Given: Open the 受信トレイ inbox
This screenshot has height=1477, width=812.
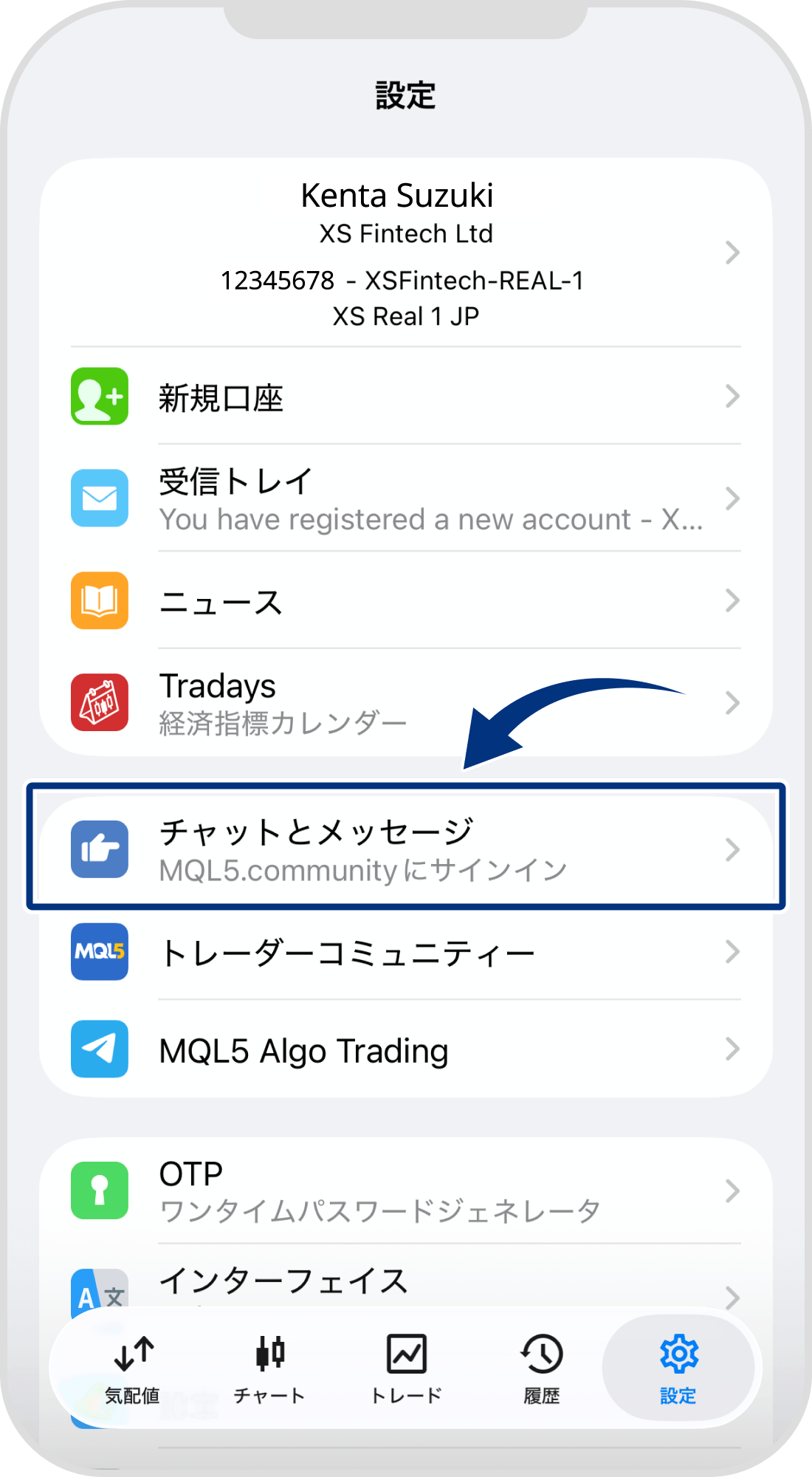Looking at the screenshot, I should 405,498.
